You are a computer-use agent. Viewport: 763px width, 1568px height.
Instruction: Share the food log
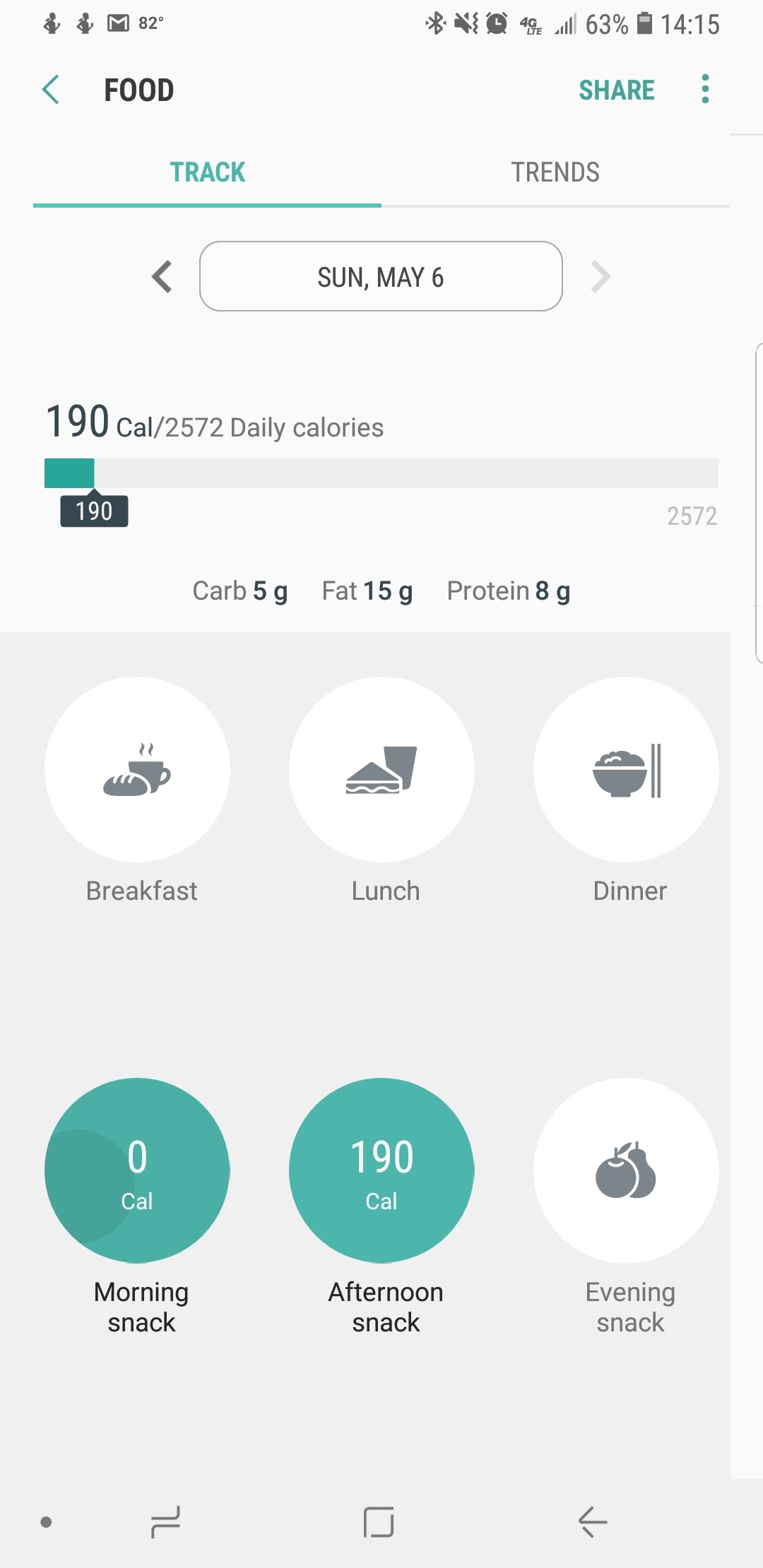[x=616, y=90]
